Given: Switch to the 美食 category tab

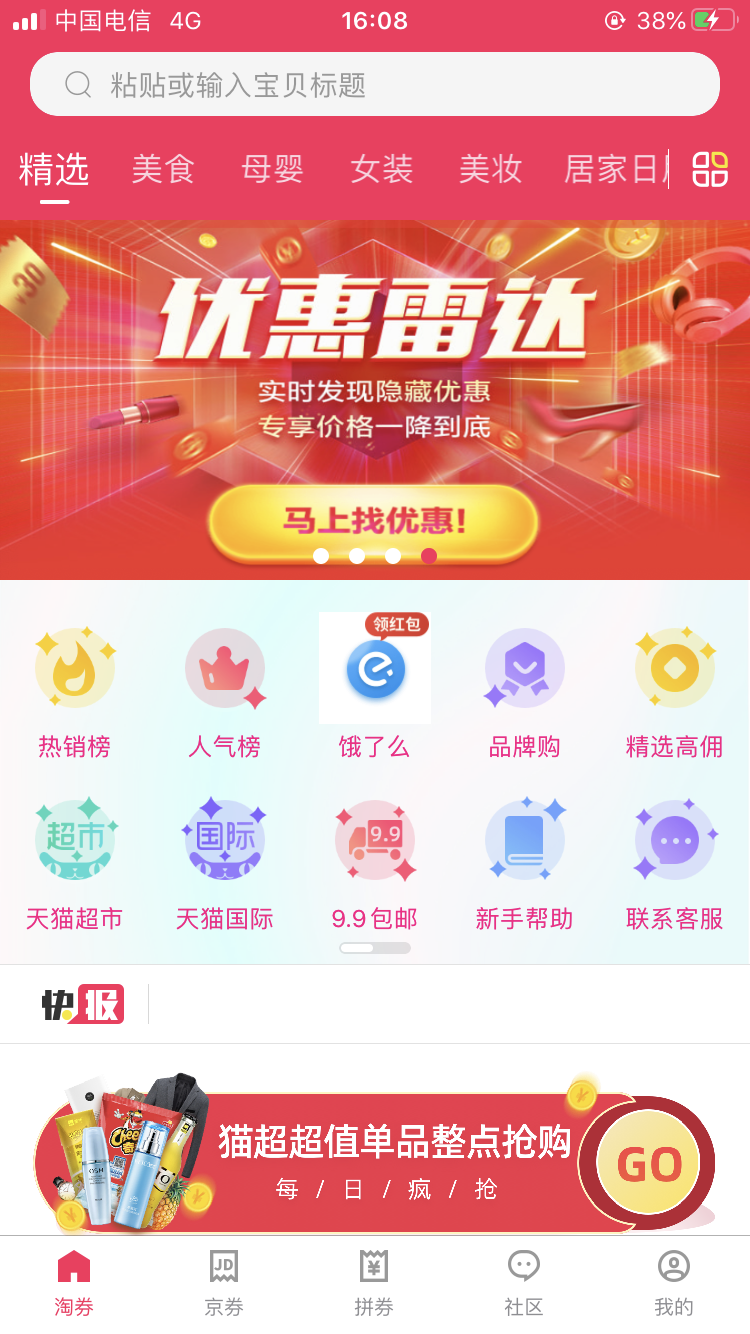Looking at the screenshot, I should point(163,169).
